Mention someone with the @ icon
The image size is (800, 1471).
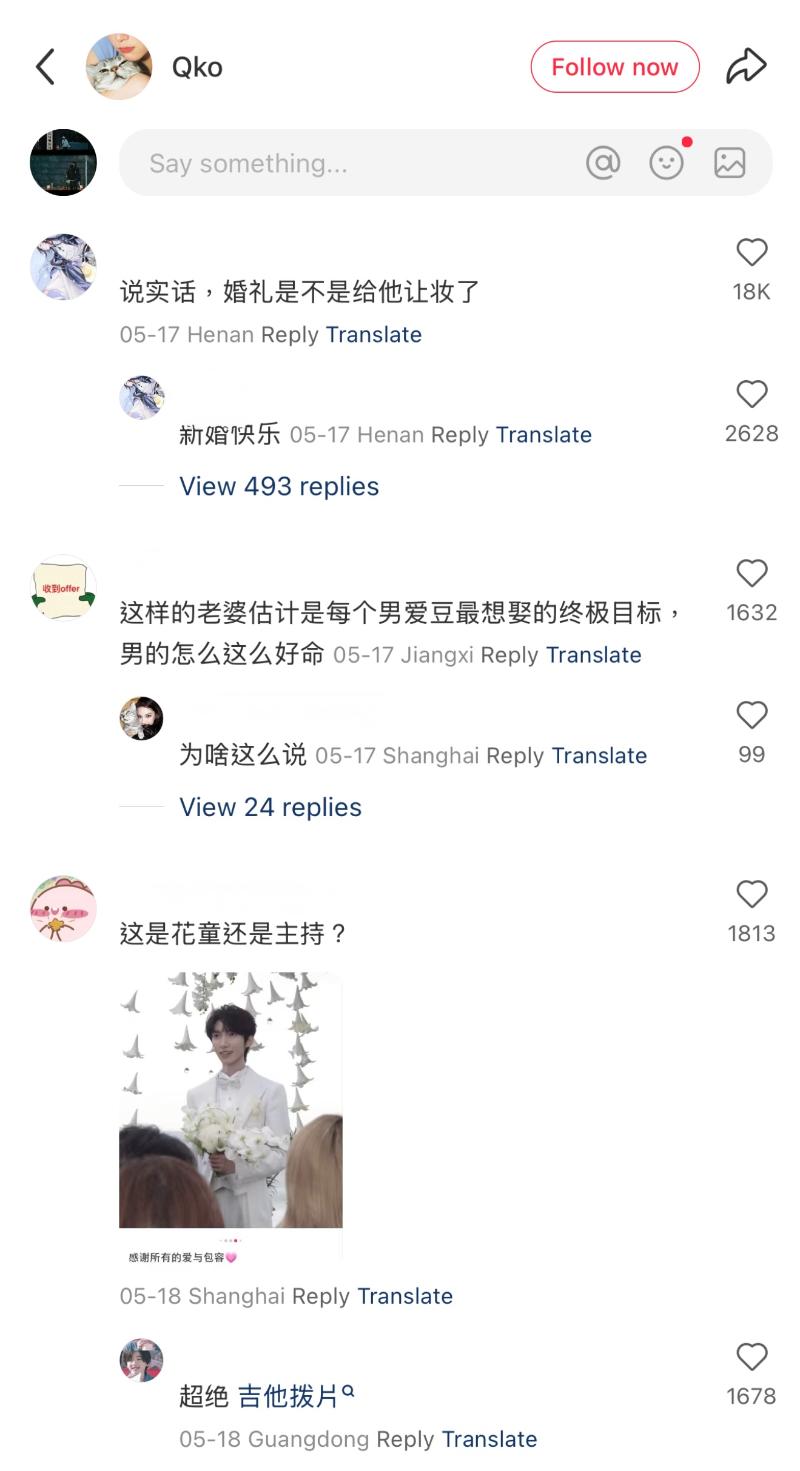(603, 162)
